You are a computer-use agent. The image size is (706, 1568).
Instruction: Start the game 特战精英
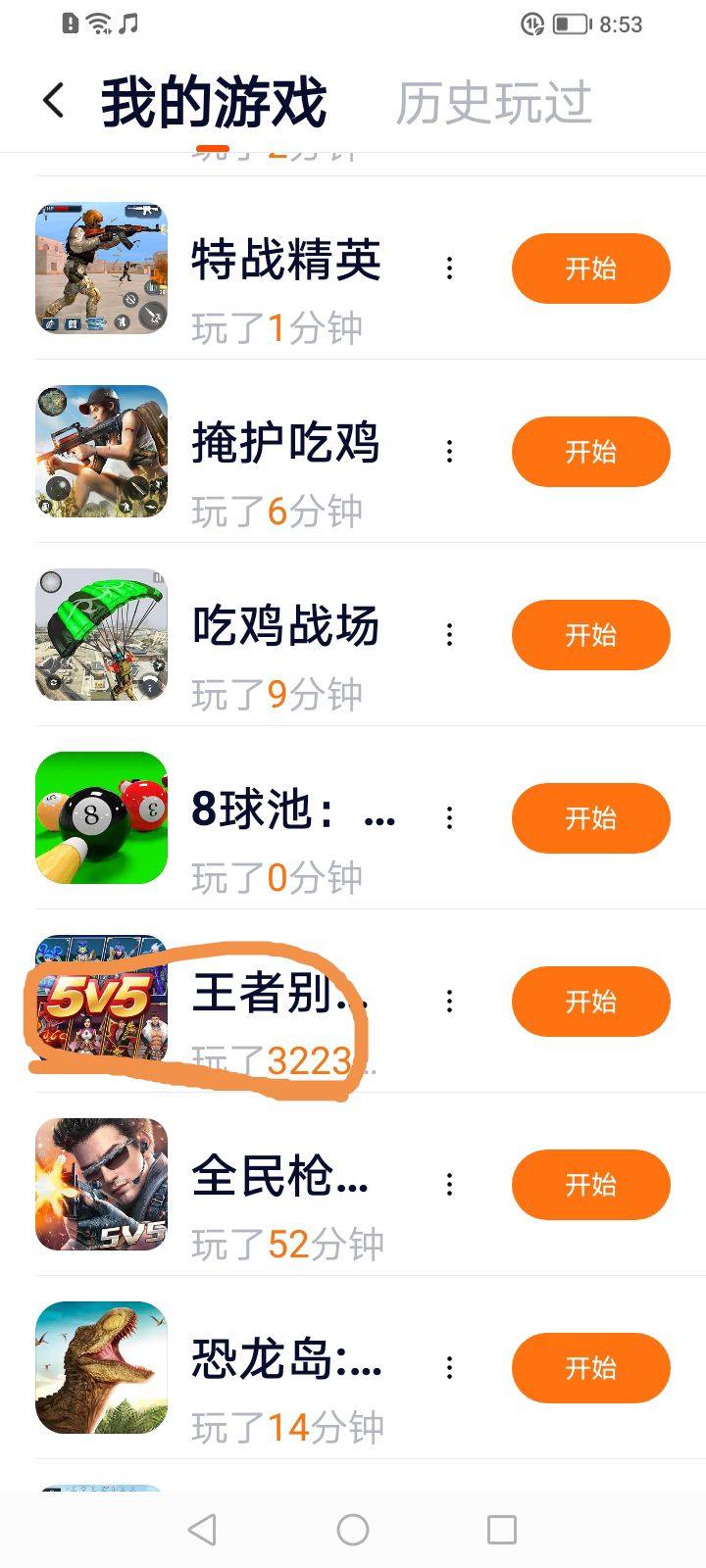pyautogui.click(x=590, y=269)
